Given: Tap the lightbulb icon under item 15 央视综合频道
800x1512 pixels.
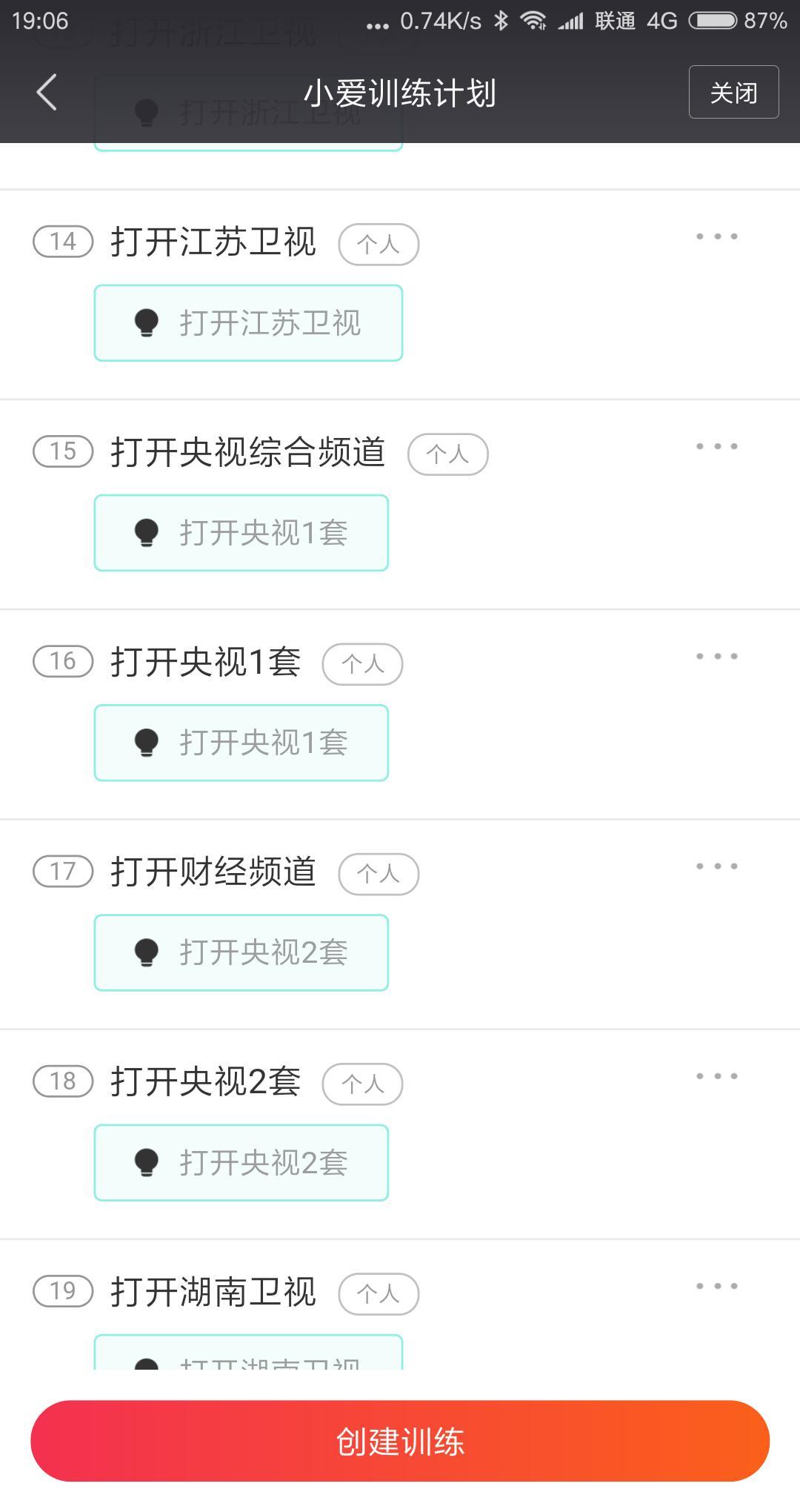Looking at the screenshot, I should coord(148,532).
